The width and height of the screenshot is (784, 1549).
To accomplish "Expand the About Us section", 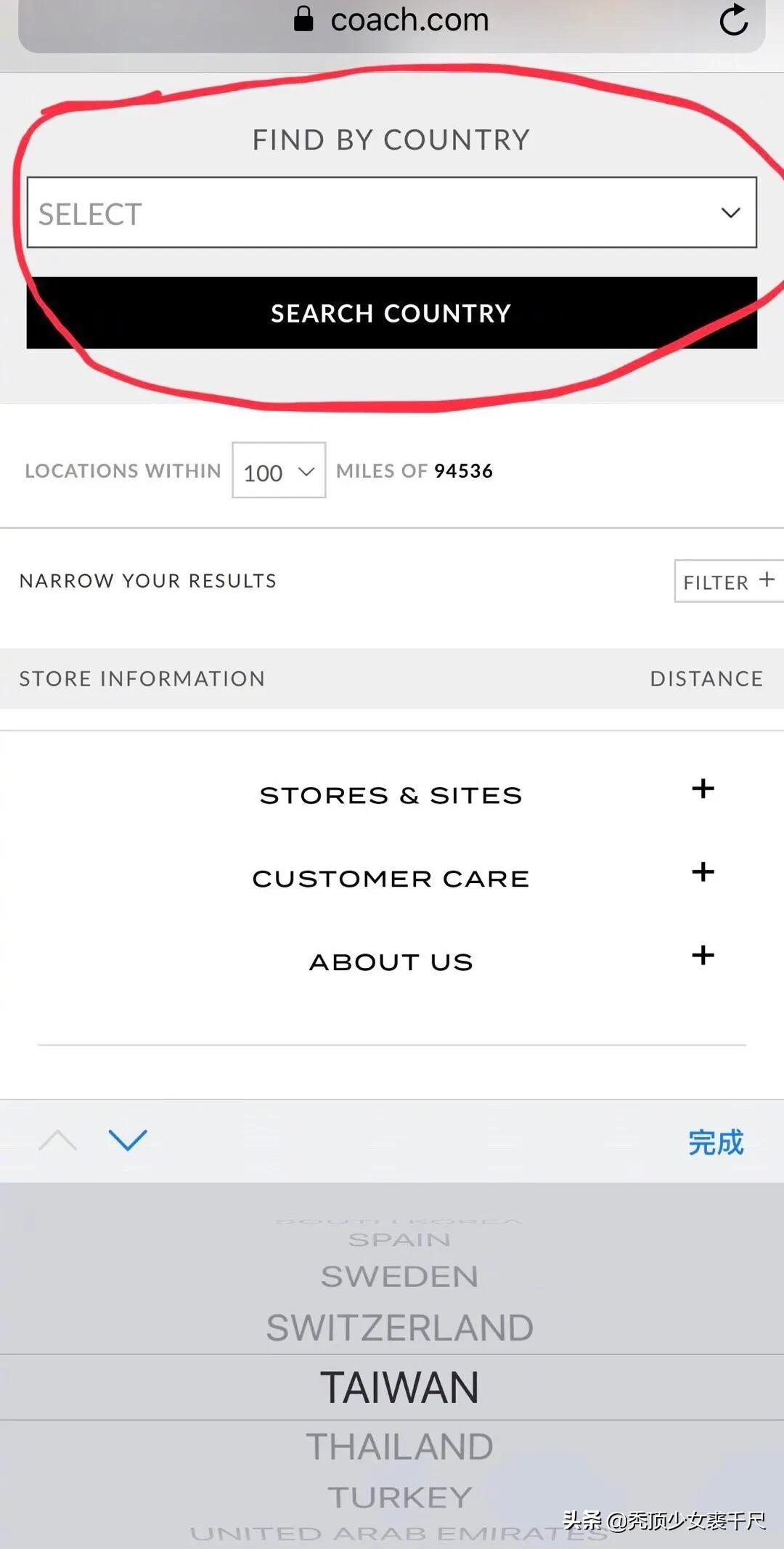I will [702, 956].
